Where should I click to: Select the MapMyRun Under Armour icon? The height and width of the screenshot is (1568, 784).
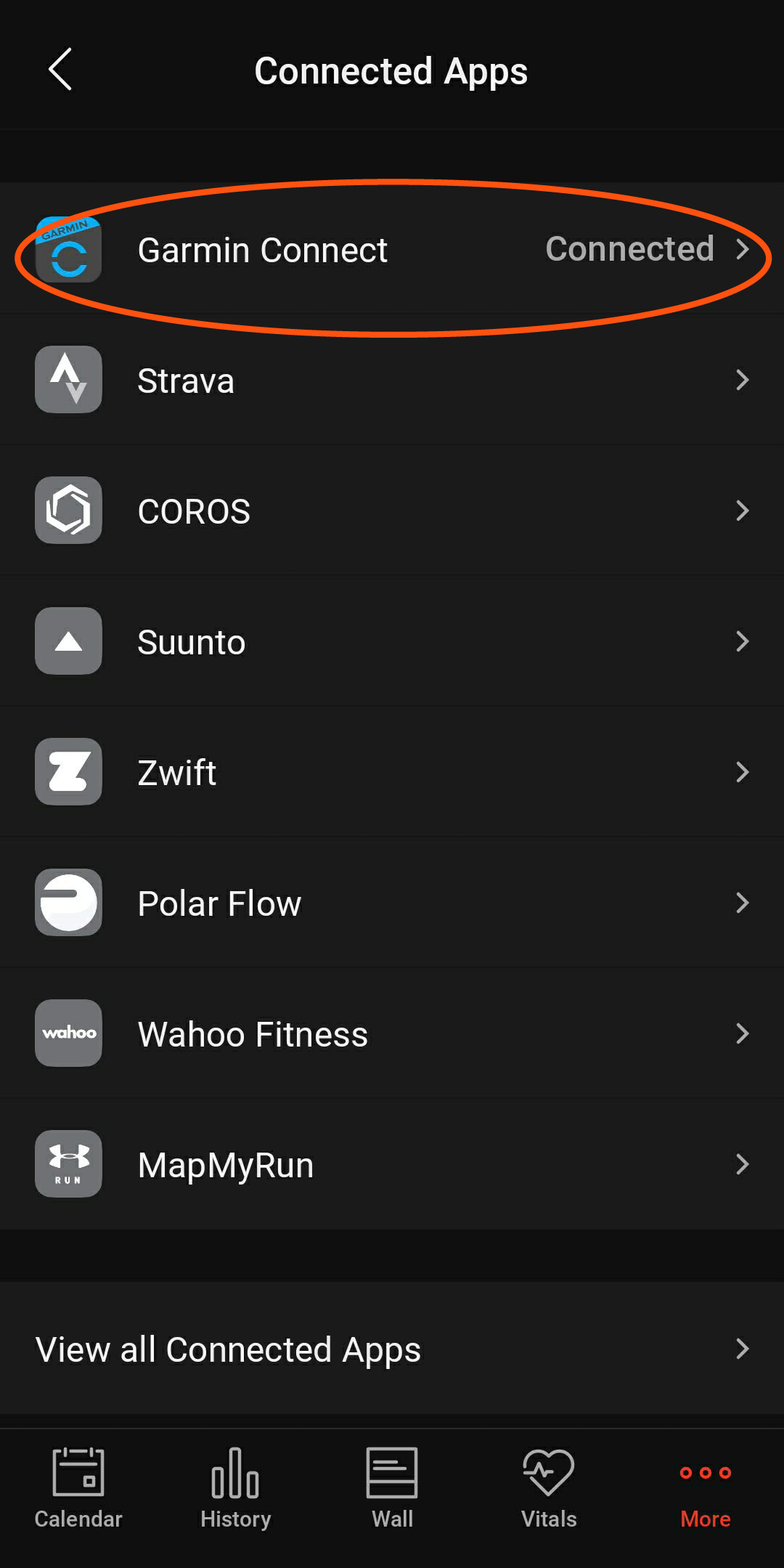point(68,1163)
